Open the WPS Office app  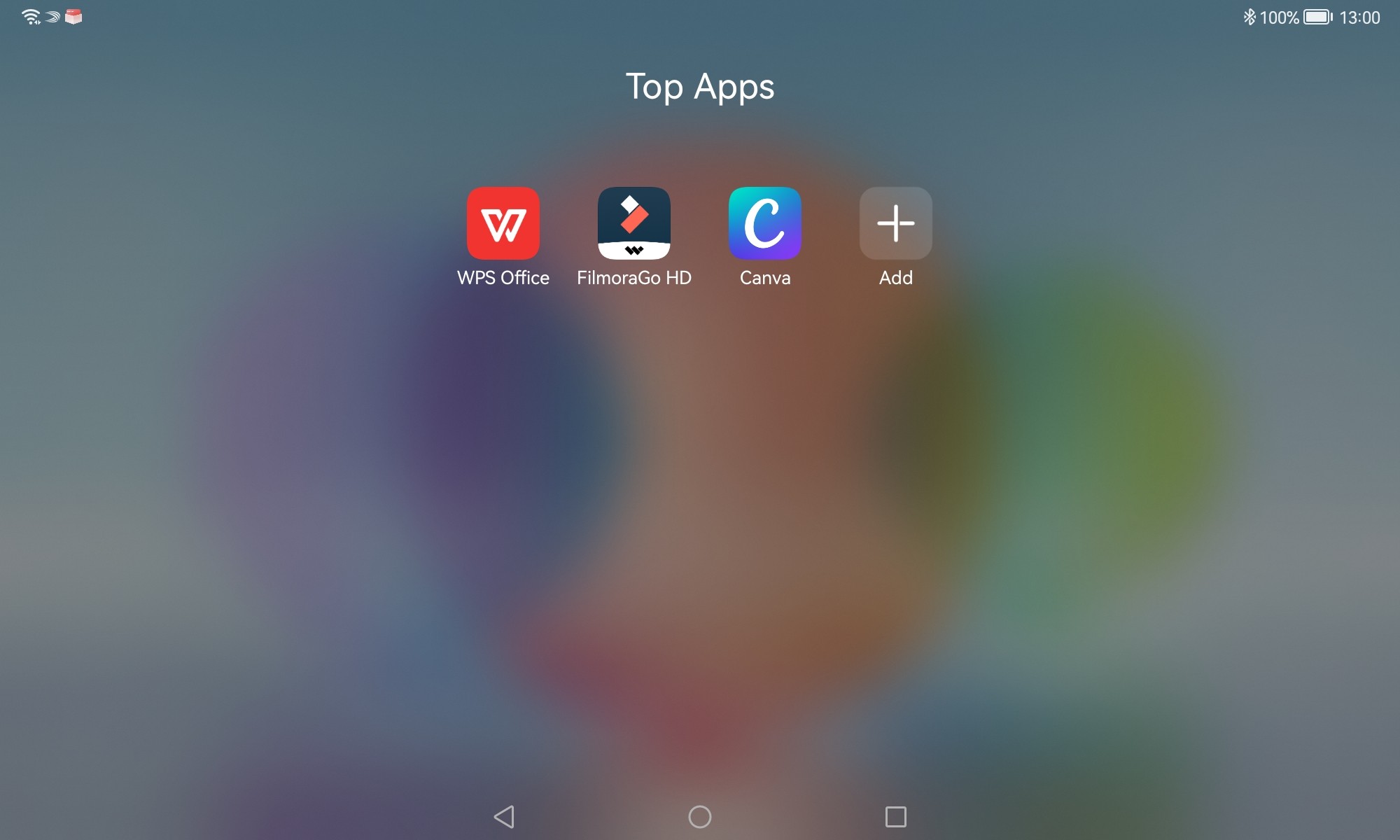[503, 223]
